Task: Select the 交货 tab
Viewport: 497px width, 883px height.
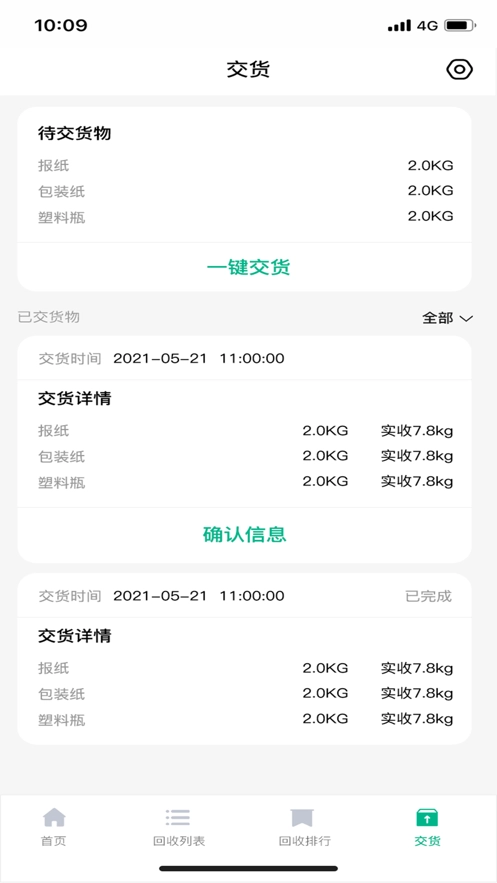Action: click(x=427, y=827)
